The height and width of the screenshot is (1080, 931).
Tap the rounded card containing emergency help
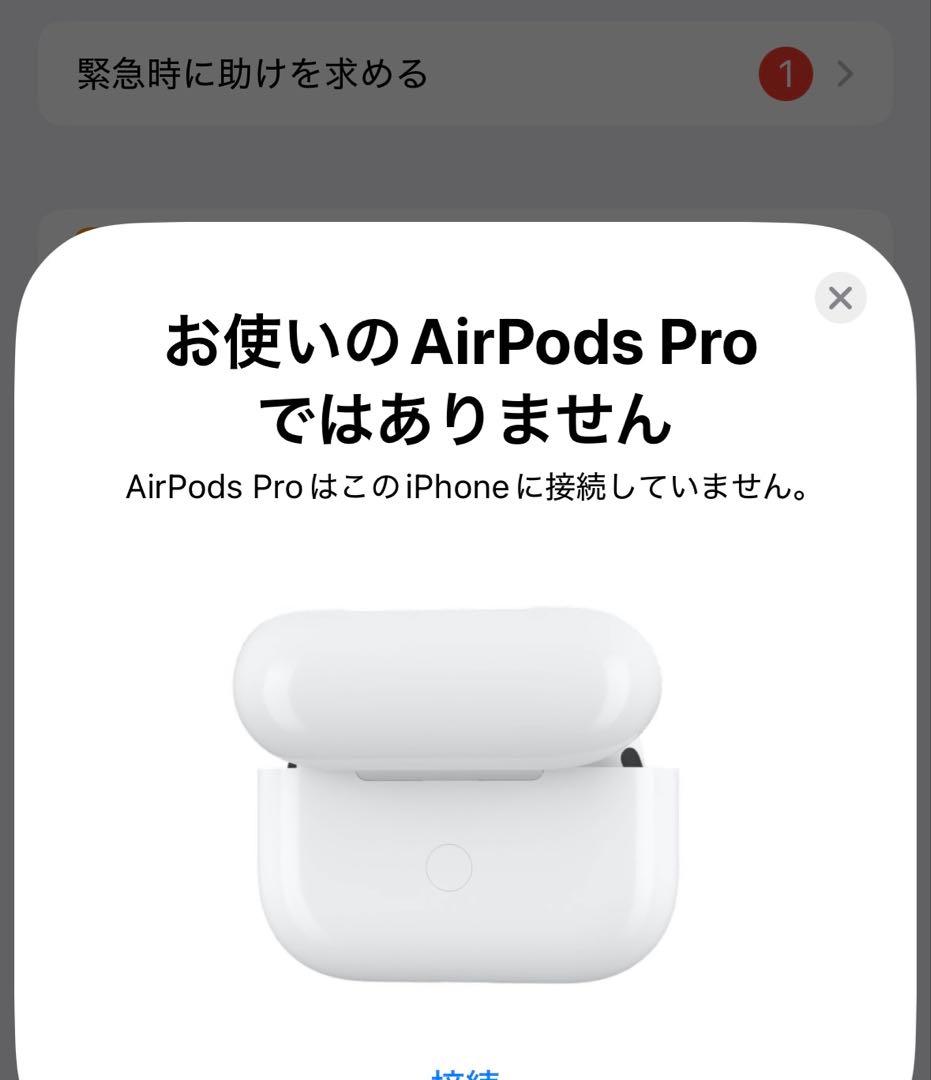465,74
